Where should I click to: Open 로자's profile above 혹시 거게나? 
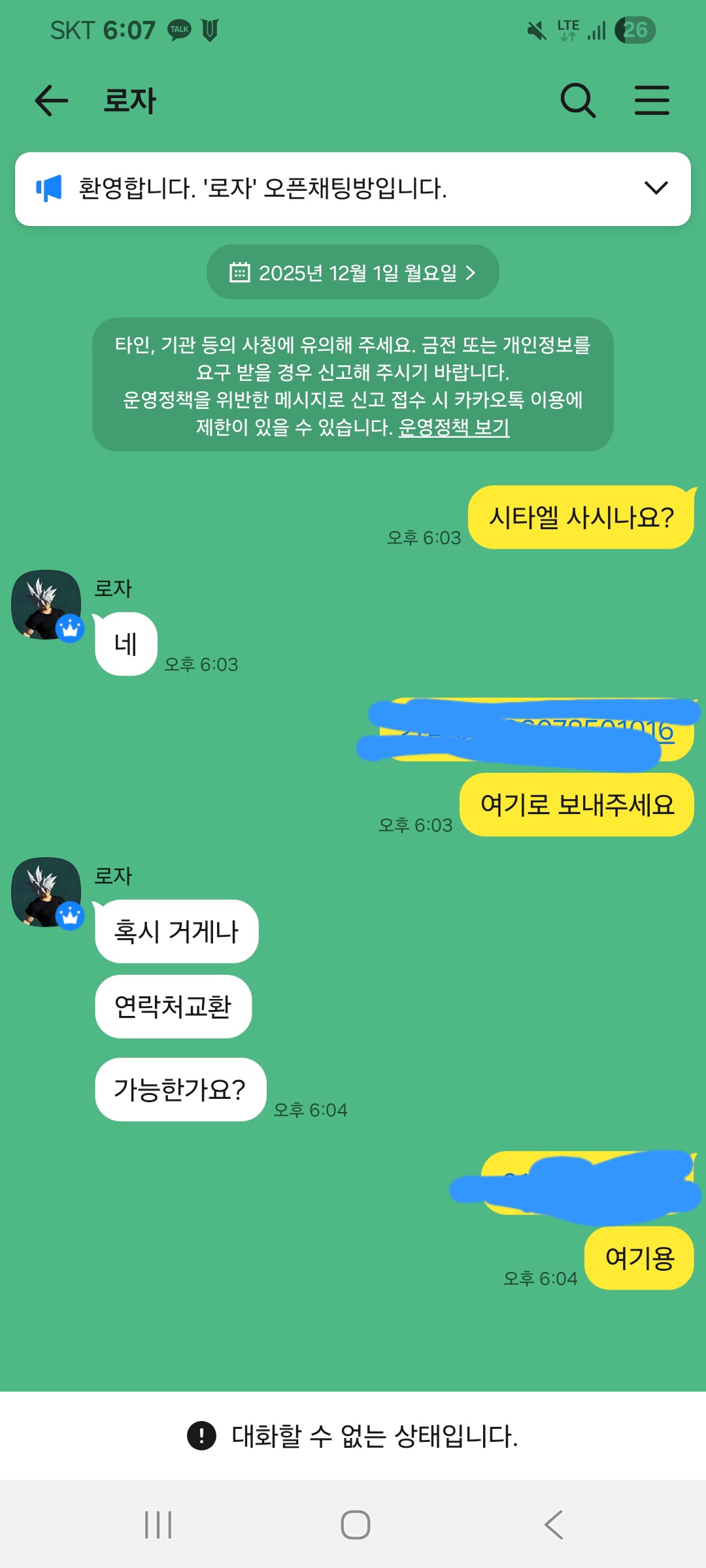click(46, 892)
